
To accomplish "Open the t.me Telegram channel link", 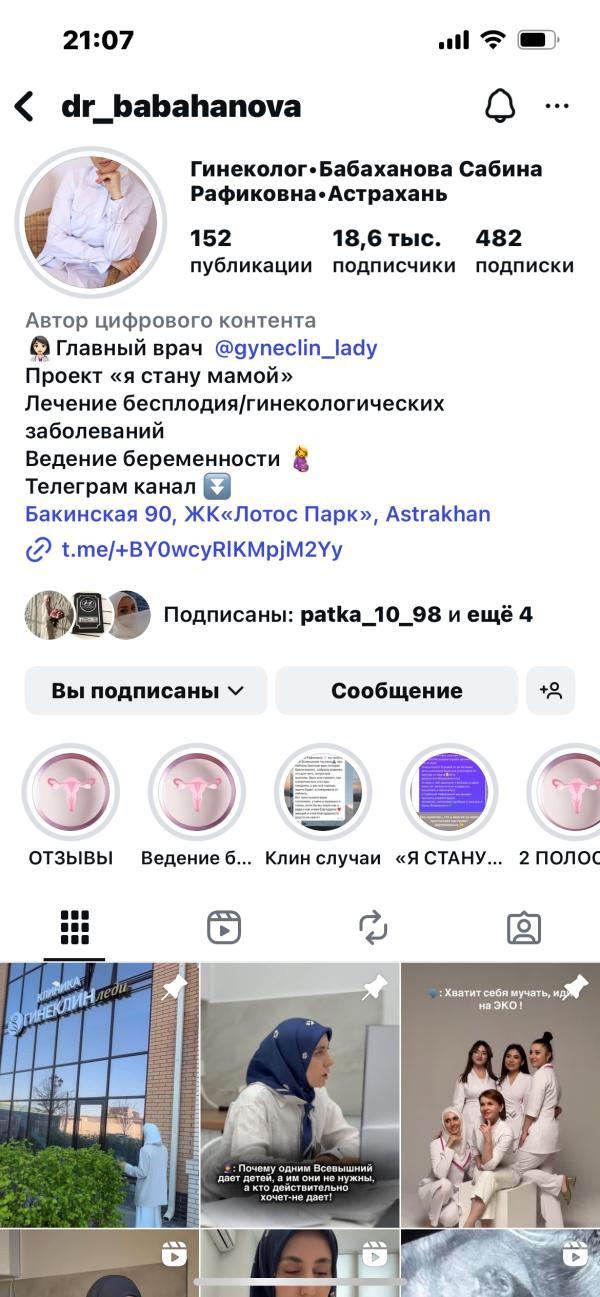I will point(201,549).
